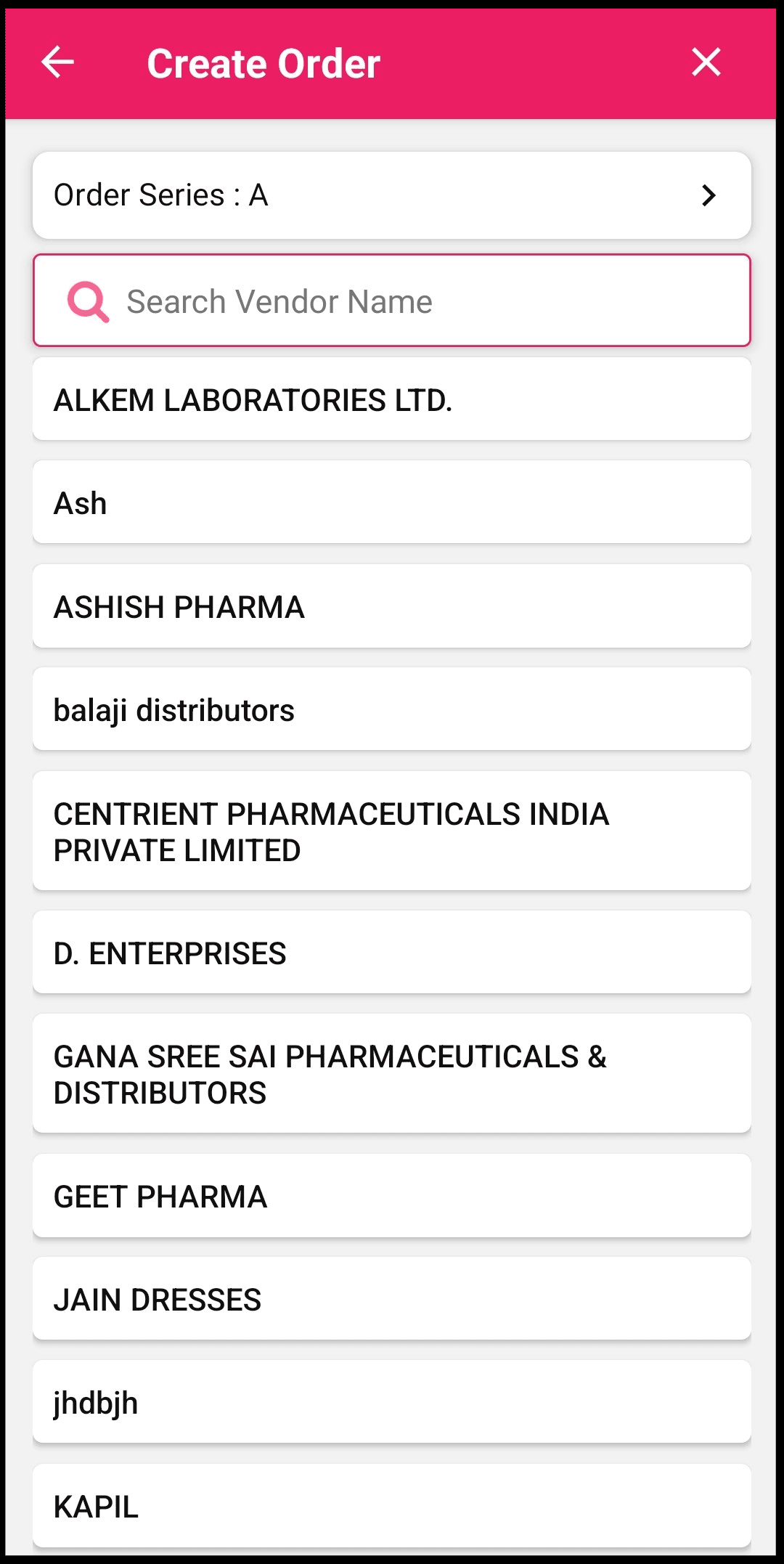Select JAIN DRESSES vendor
Screen dimensions: 784x1564
tap(392, 1299)
